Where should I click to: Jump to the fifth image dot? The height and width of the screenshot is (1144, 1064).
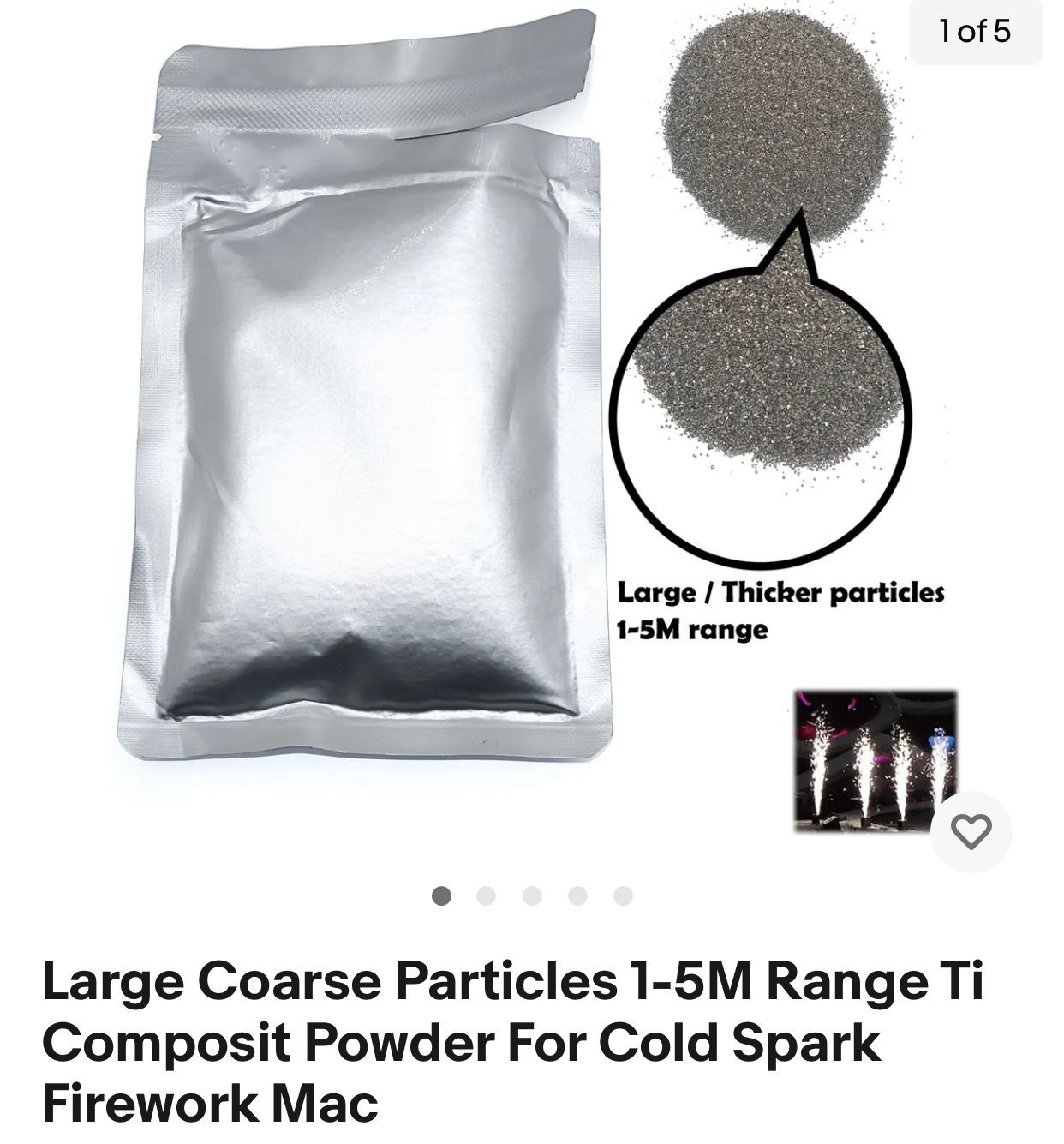(623, 896)
